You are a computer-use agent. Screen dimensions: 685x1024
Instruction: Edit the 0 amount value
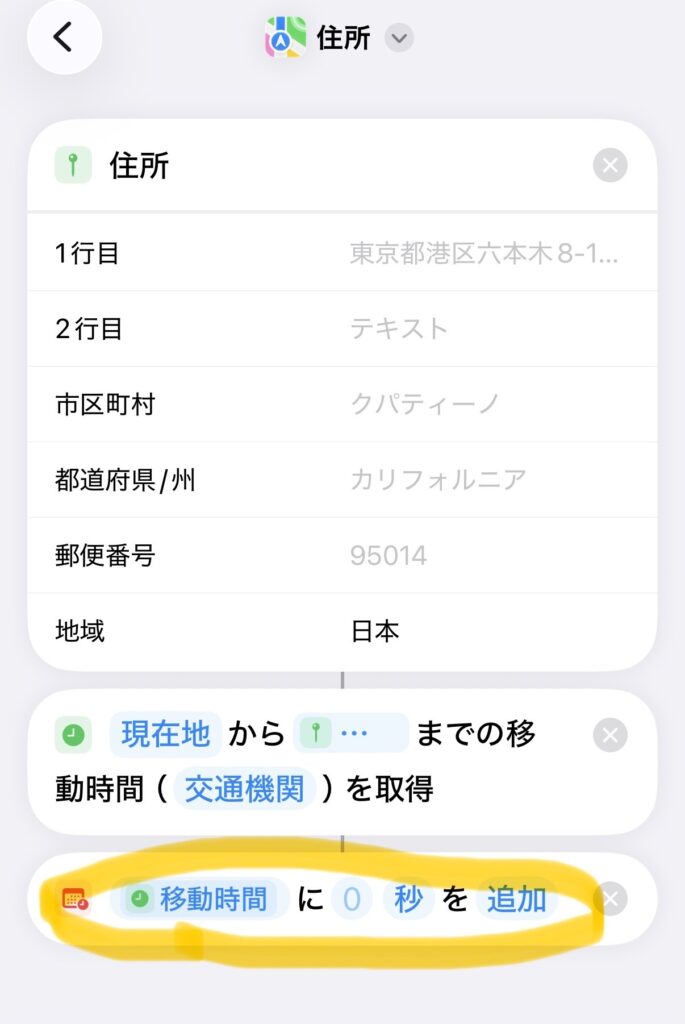pyautogui.click(x=351, y=899)
